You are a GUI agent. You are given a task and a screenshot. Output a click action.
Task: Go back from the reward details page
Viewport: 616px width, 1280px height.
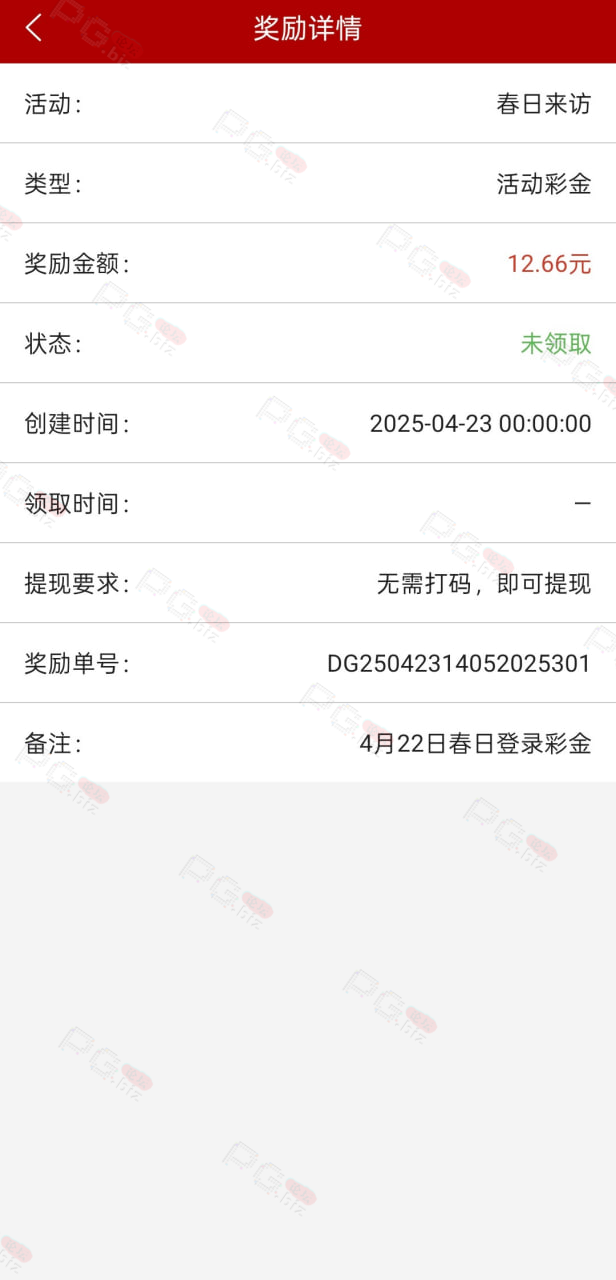point(34,28)
